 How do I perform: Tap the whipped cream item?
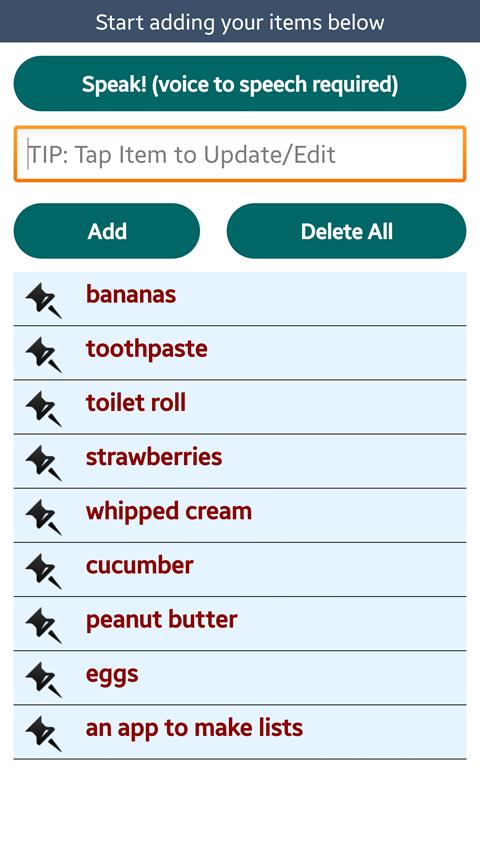tap(239, 515)
